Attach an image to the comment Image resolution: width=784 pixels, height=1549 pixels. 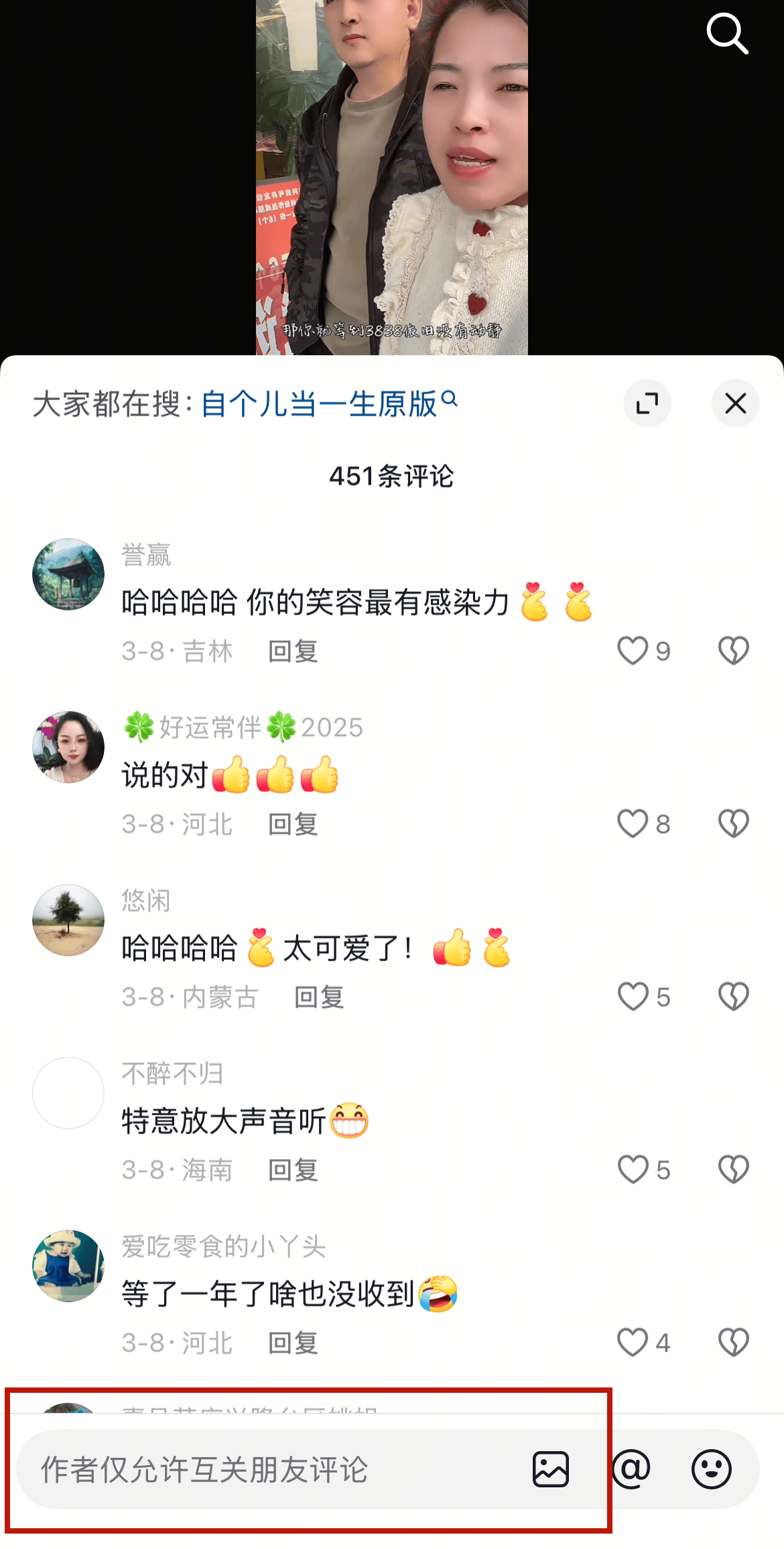pos(551,1469)
